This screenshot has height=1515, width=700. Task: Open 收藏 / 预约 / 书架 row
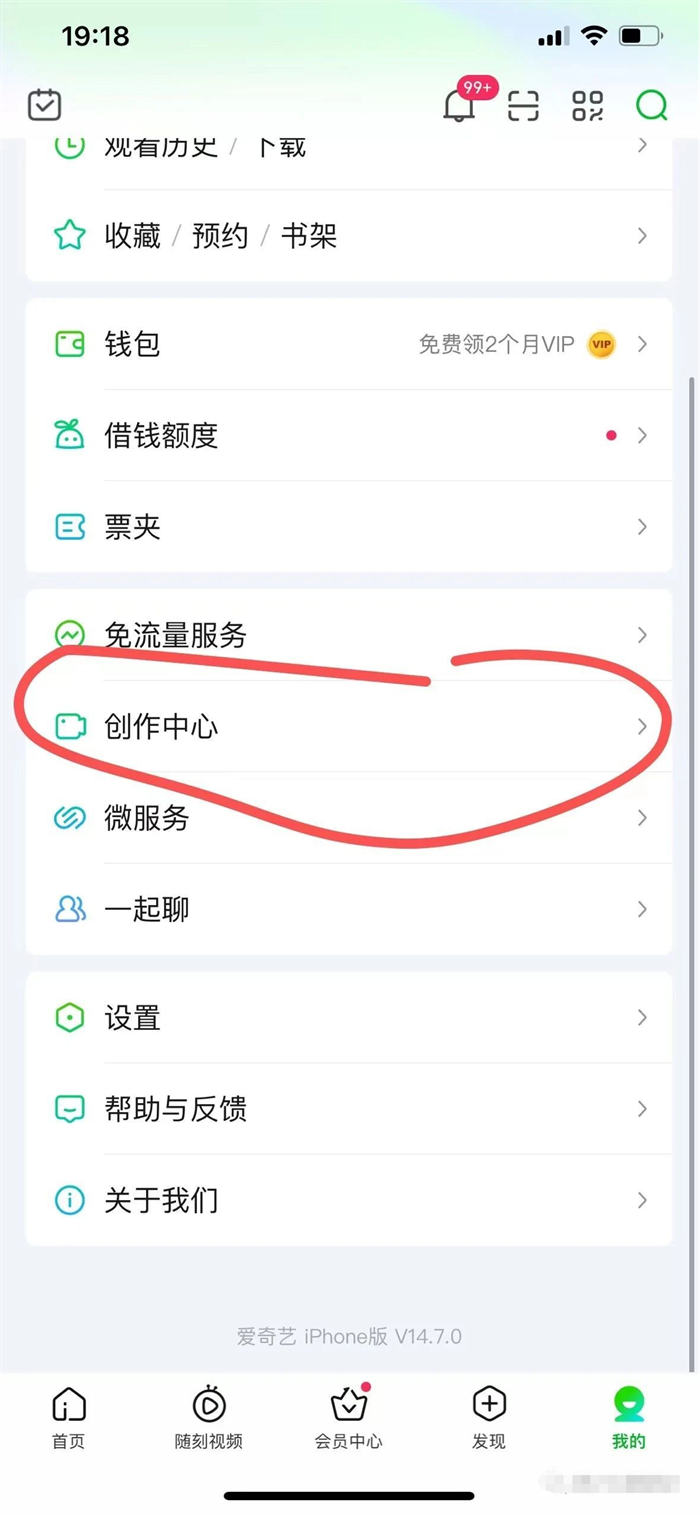(x=348, y=236)
